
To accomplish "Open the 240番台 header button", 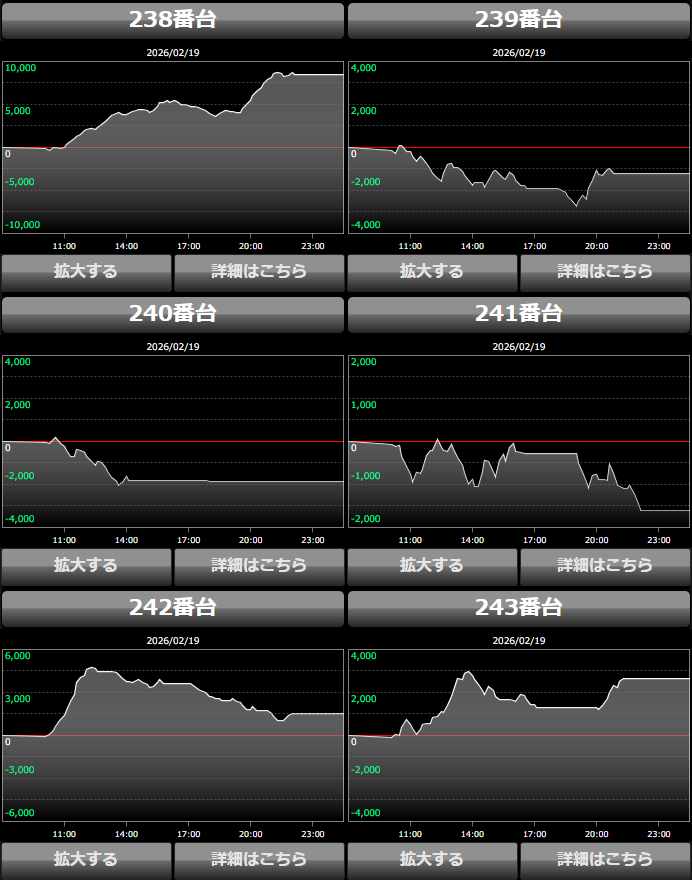I will [173, 314].
